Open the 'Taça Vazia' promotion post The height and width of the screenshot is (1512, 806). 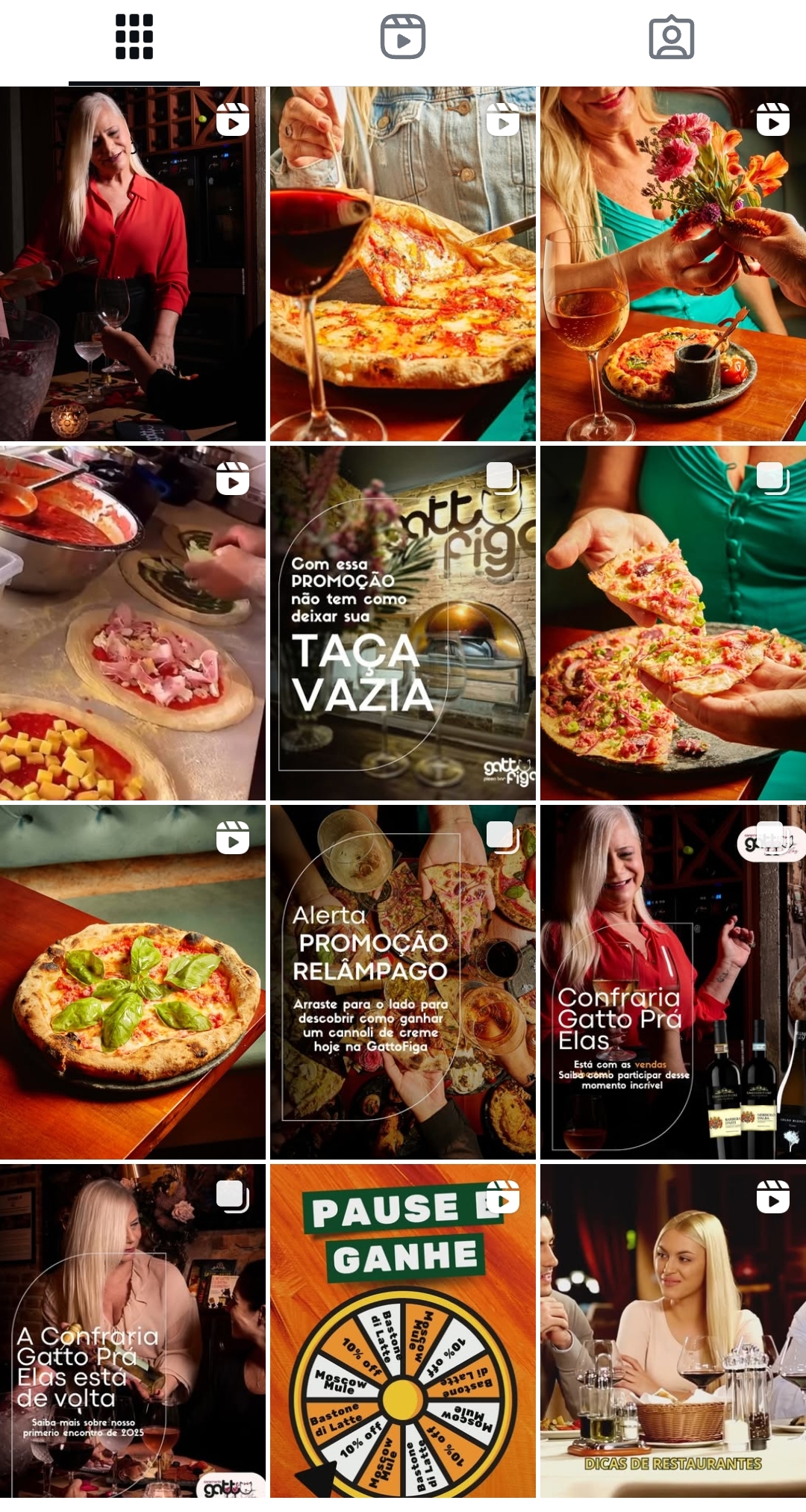(403, 623)
